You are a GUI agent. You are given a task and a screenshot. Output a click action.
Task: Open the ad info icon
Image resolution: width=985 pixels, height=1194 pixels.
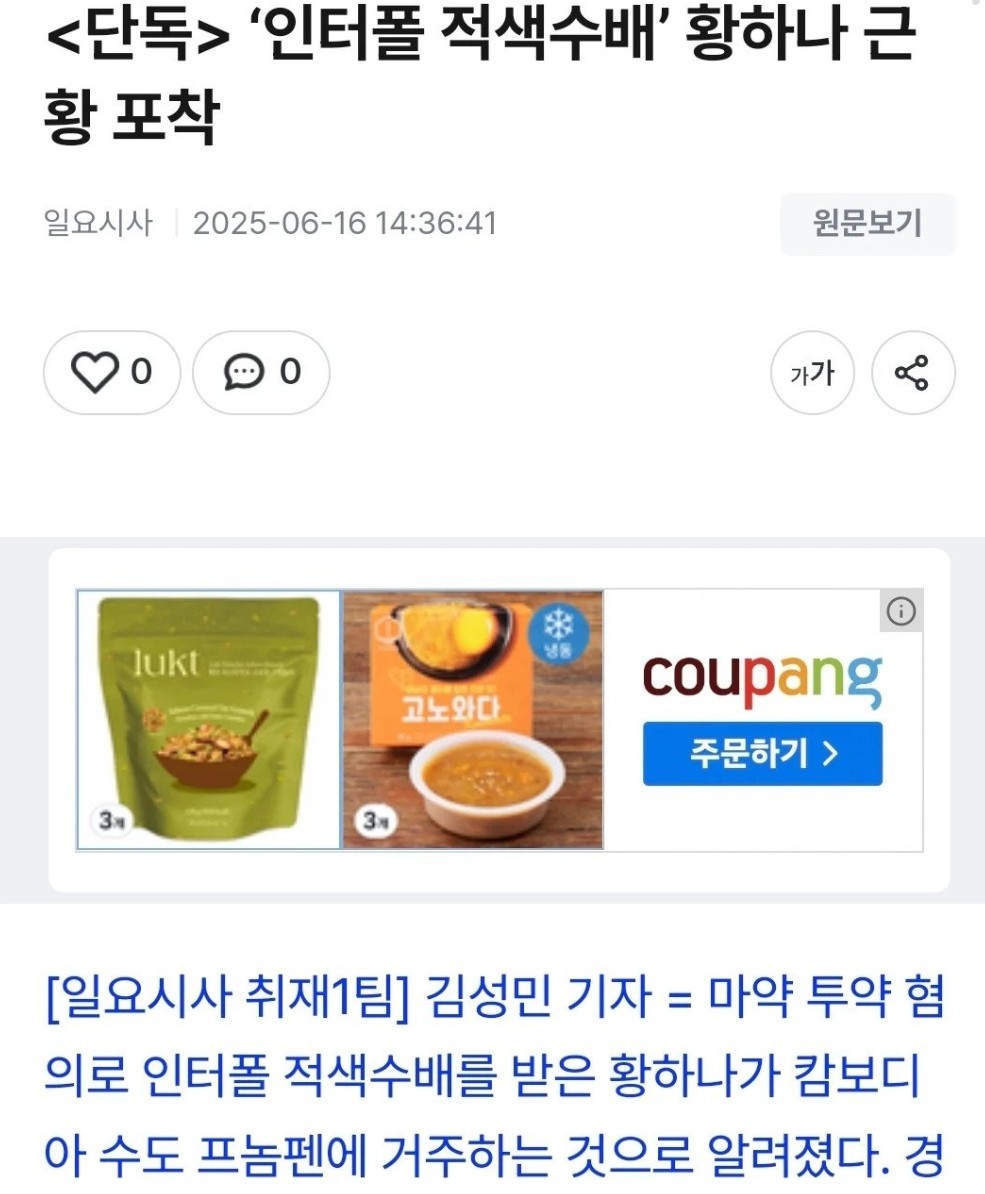901,611
